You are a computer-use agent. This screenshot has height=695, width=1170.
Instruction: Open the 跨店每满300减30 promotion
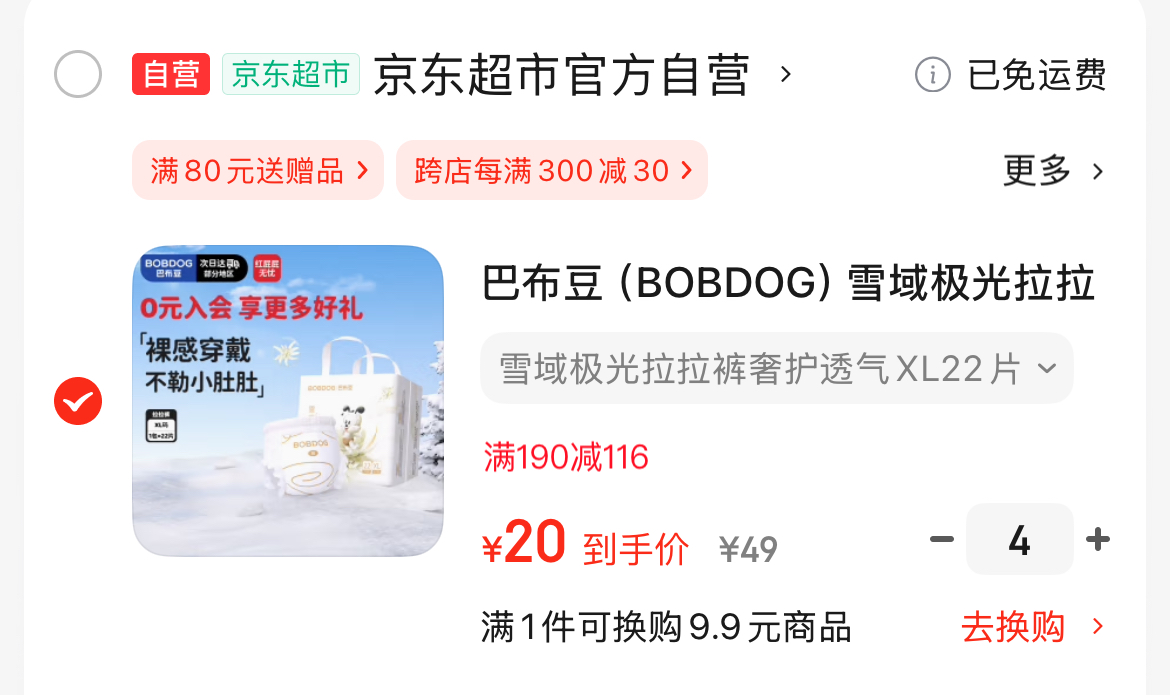(552, 171)
